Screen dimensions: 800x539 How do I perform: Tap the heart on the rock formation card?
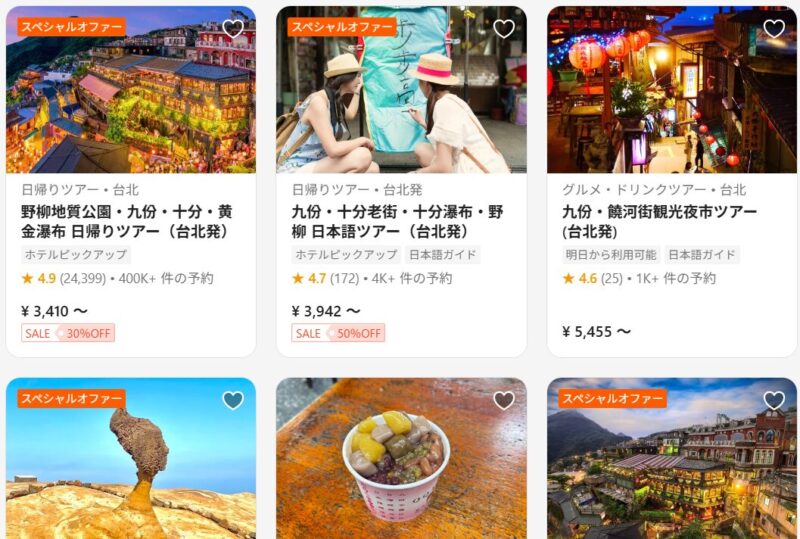(233, 400)
